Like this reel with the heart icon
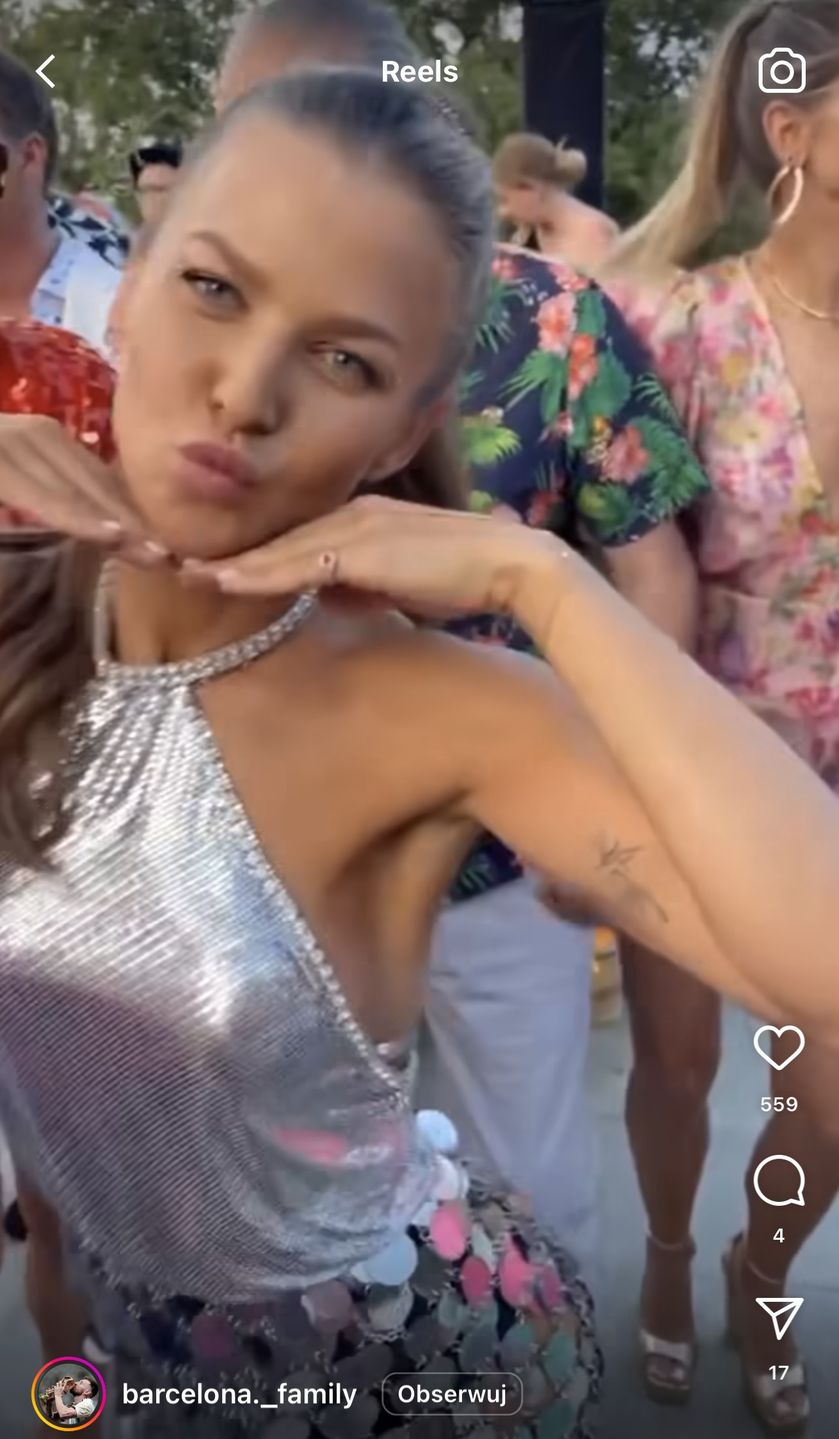The image size is (839, 1439). coord(778,1048)
